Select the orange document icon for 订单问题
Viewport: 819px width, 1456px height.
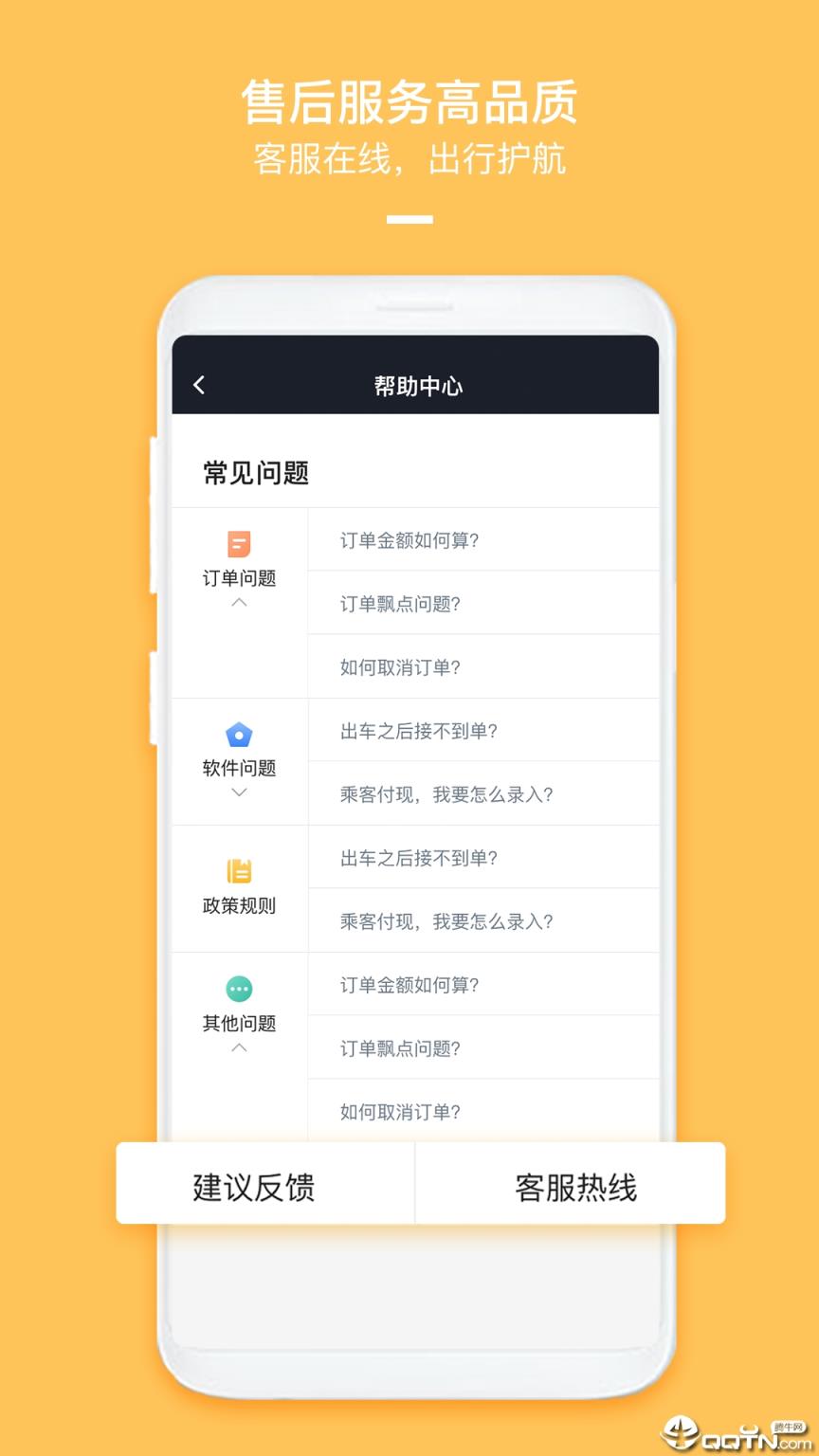238,543
